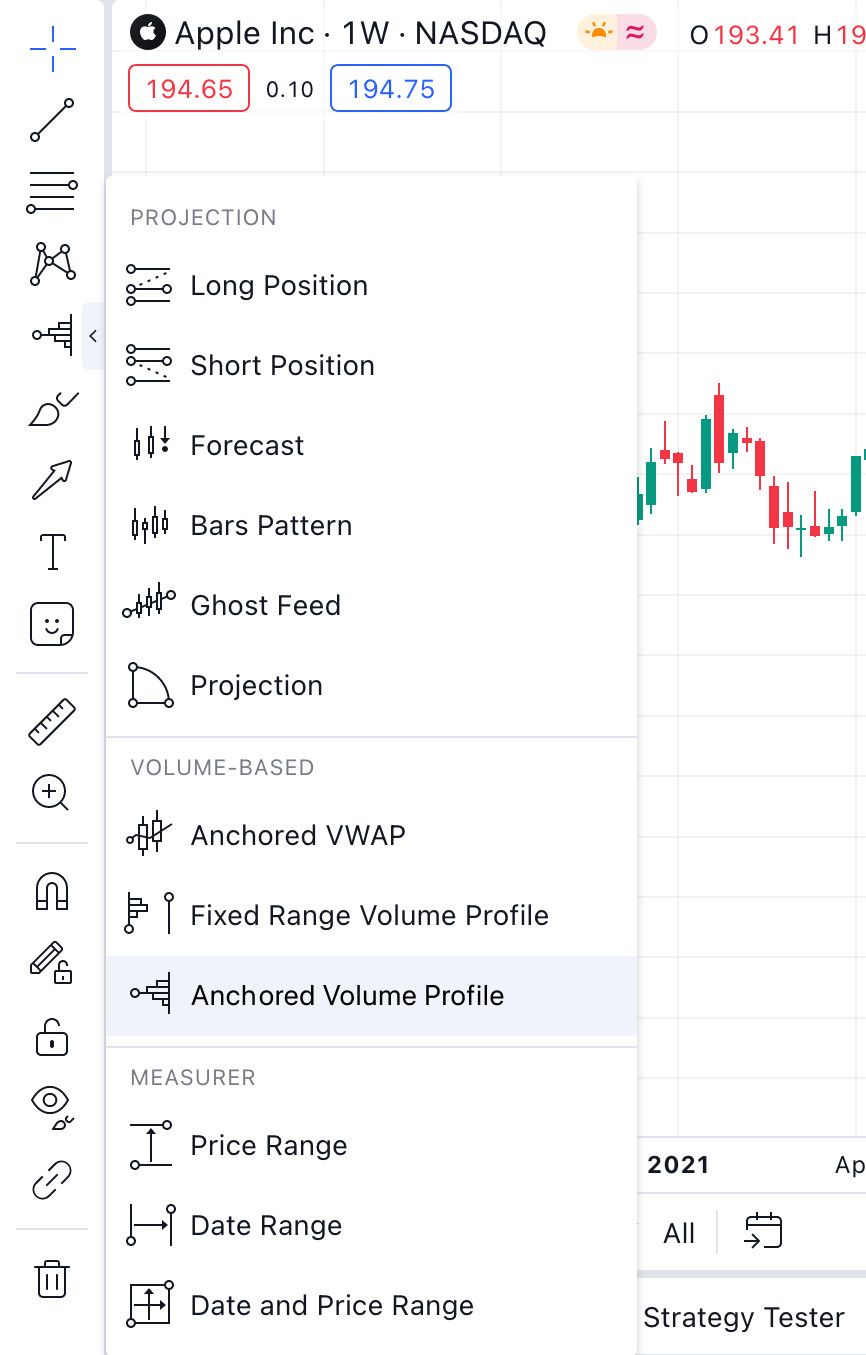This screenshot has width=866, height=1355.
Task: Choose Short Position from Projection list
Action: (282, 366)
